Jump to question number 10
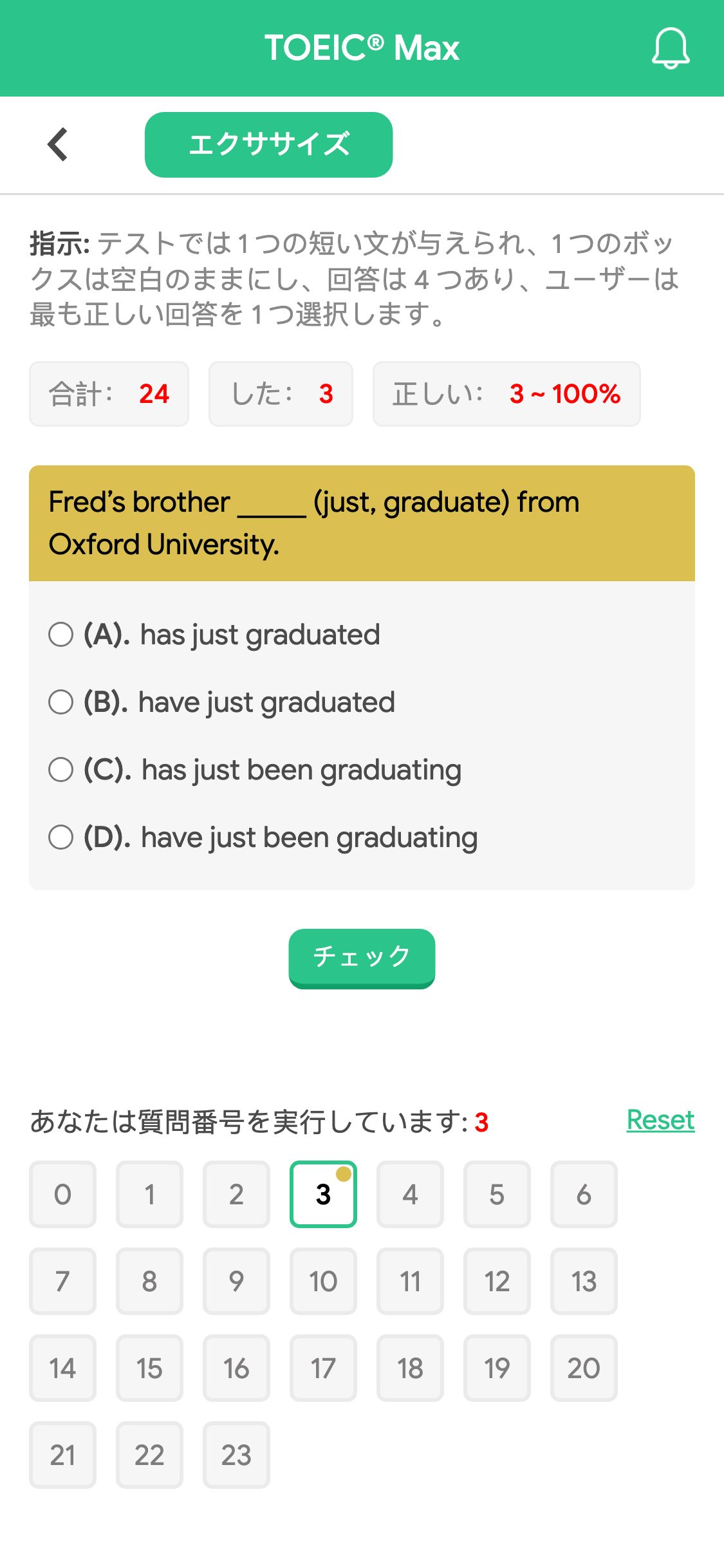This screenshot has width=724, height=1568. coord(323,1281)
